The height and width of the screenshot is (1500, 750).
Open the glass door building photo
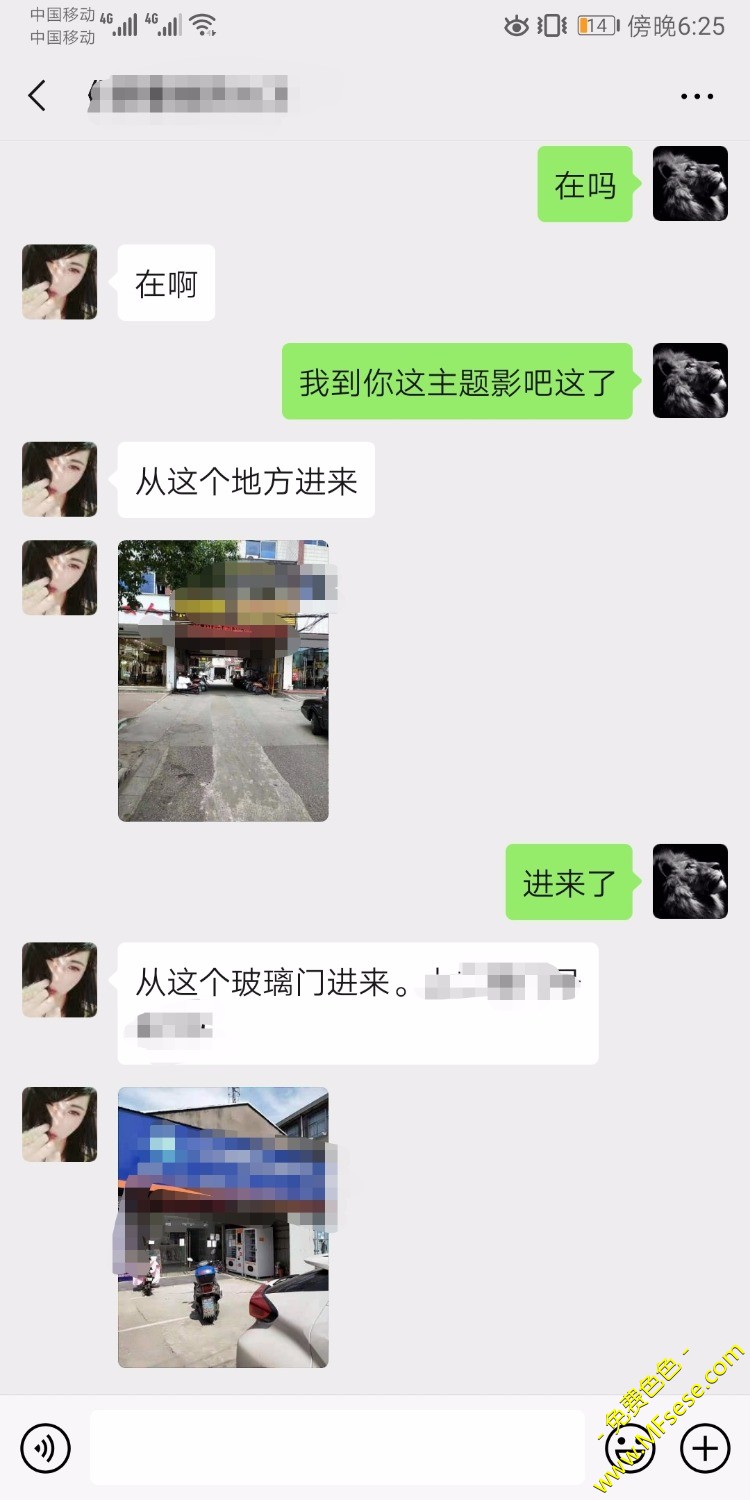pos(223,1227)
